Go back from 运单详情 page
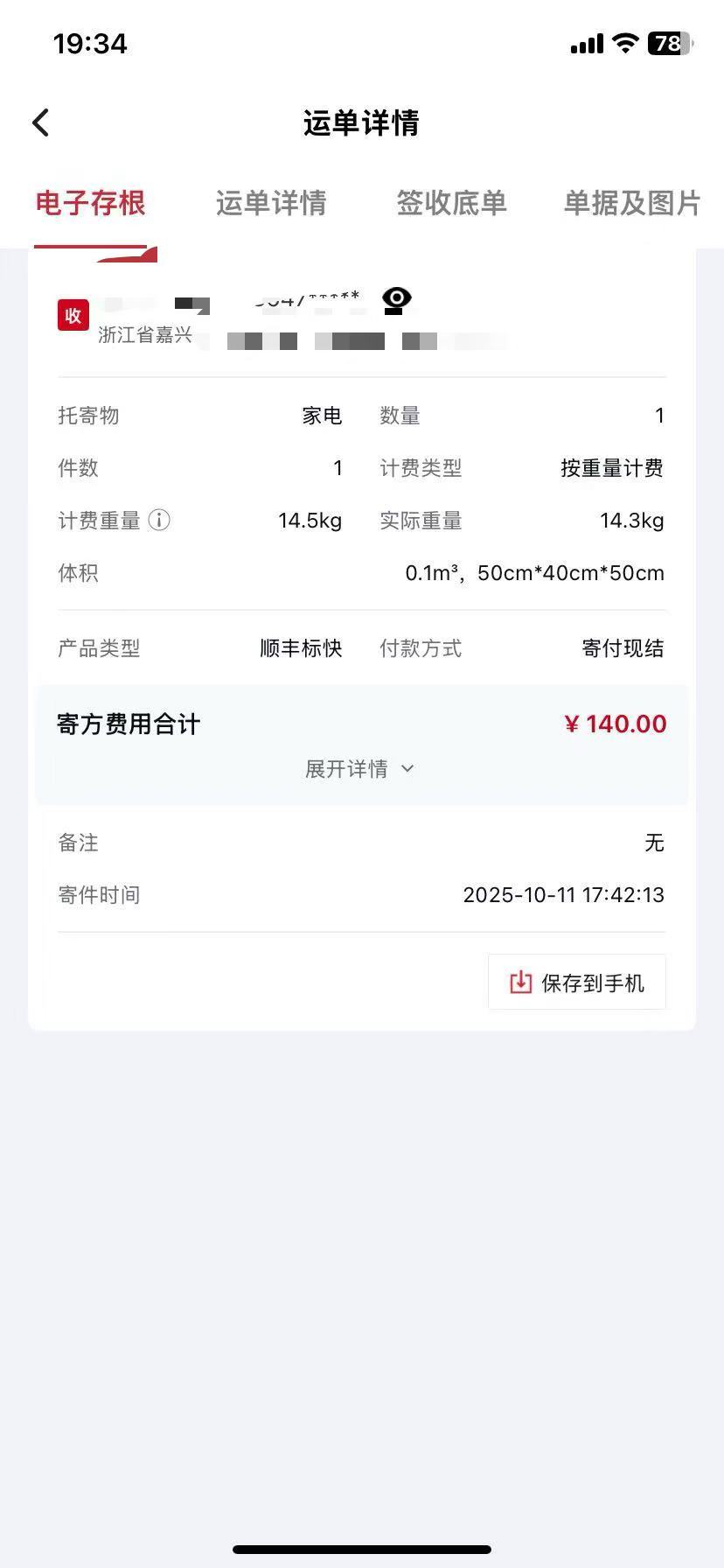Screen dimensions: 724x1568 (x=41, y=122)
